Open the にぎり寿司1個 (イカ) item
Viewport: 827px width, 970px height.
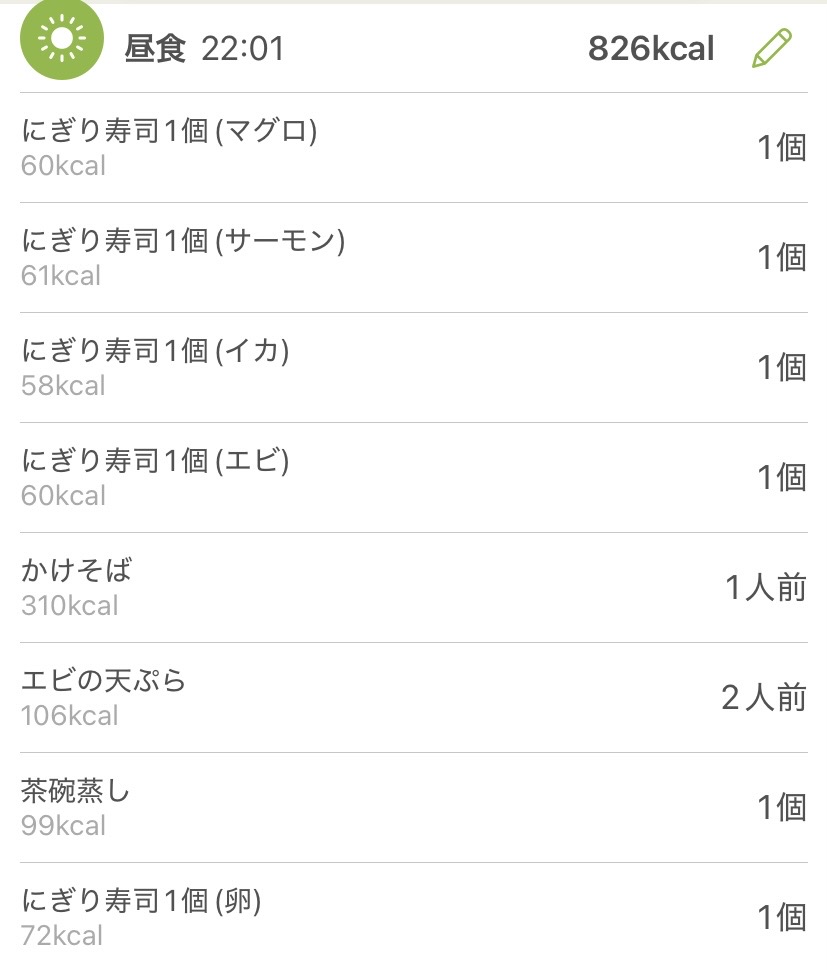(413, 368)
